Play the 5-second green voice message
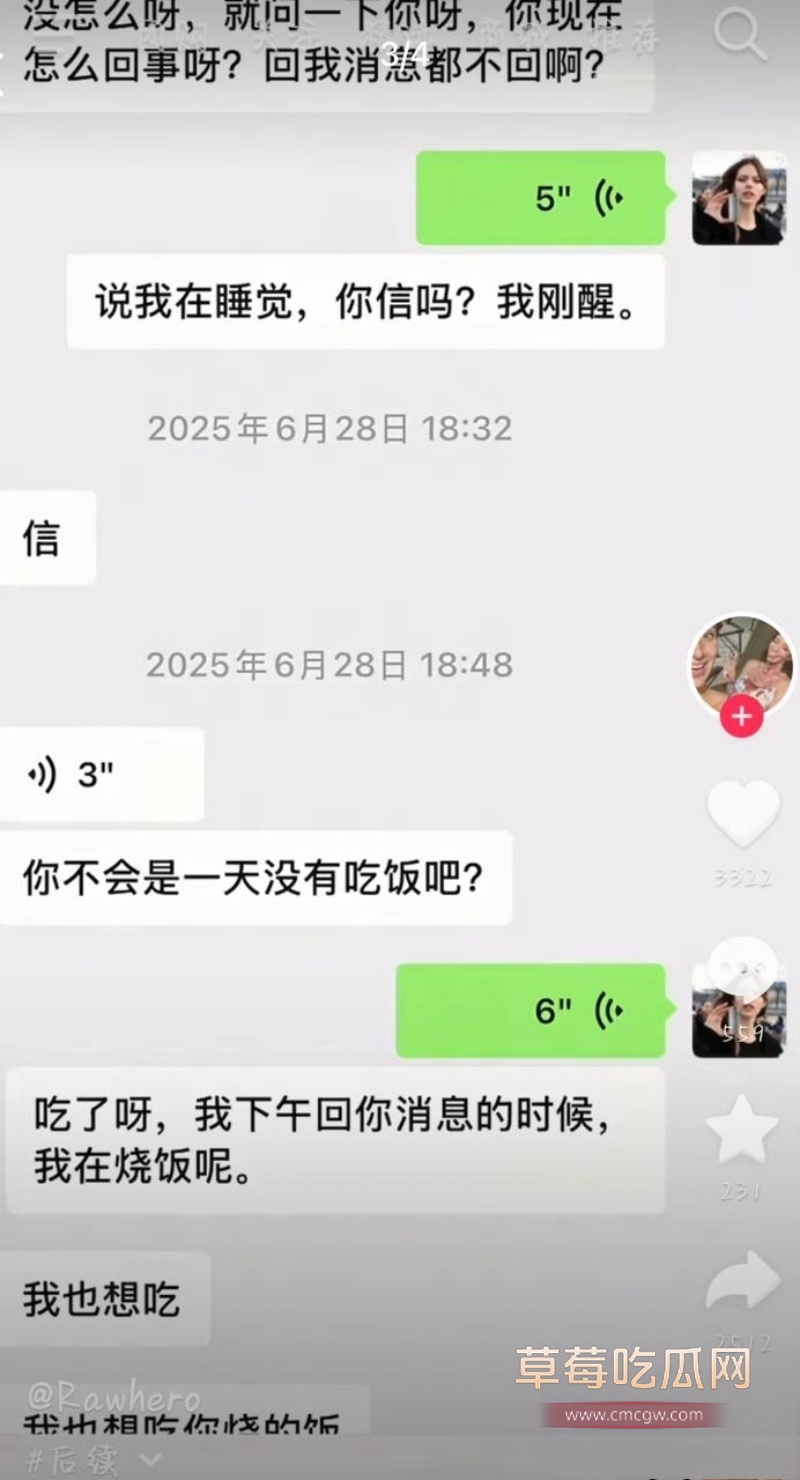This screenshot has width=800, height=1480. pyautogui.click(x=540, y=197)
